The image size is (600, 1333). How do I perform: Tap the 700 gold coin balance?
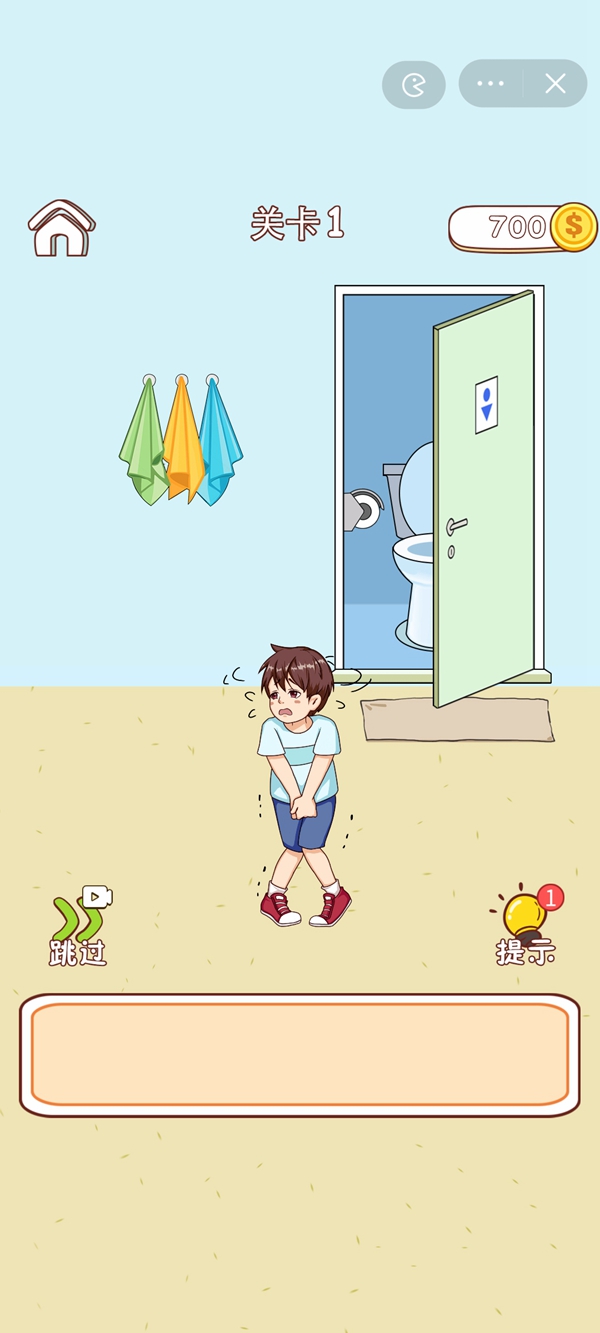(x=522, y=228)
